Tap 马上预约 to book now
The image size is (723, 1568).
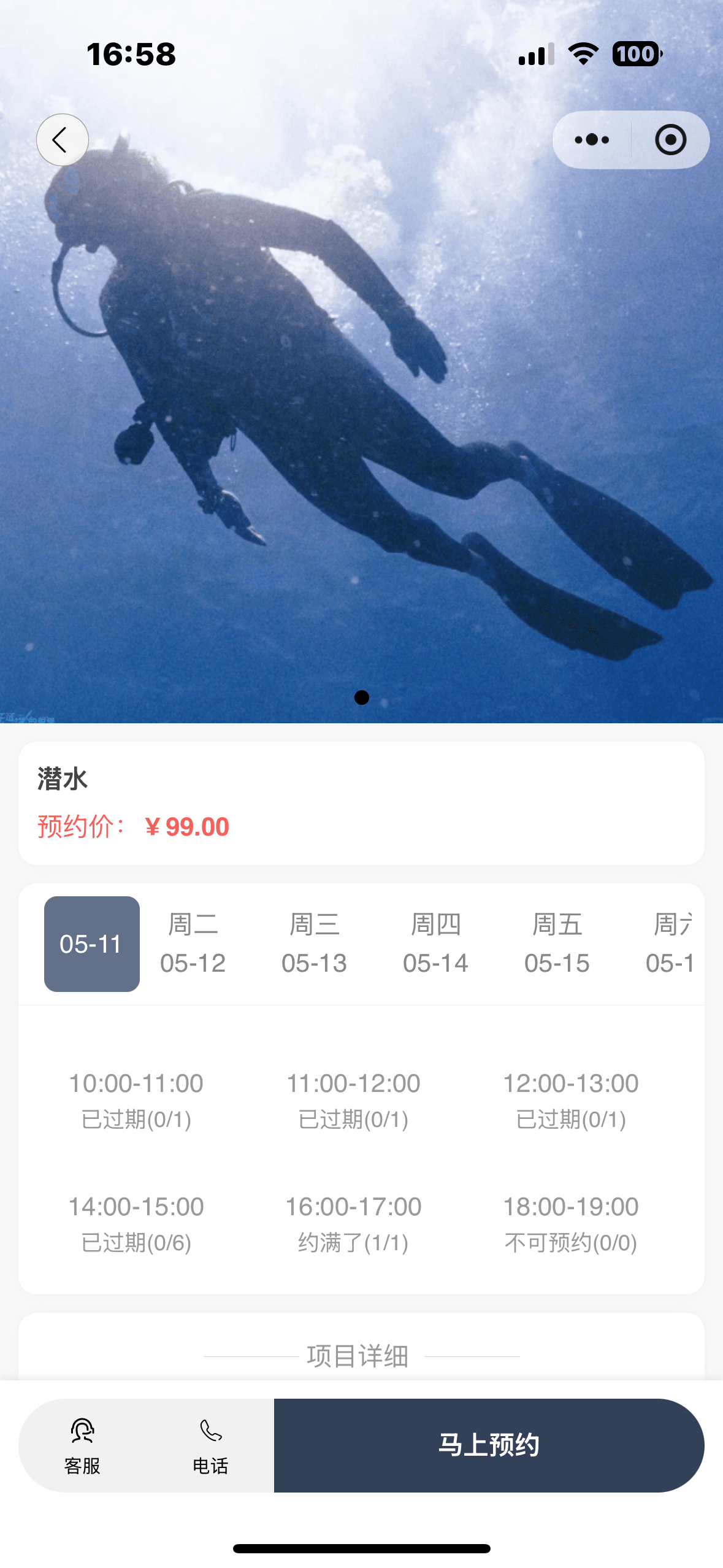coord(489,1445)
